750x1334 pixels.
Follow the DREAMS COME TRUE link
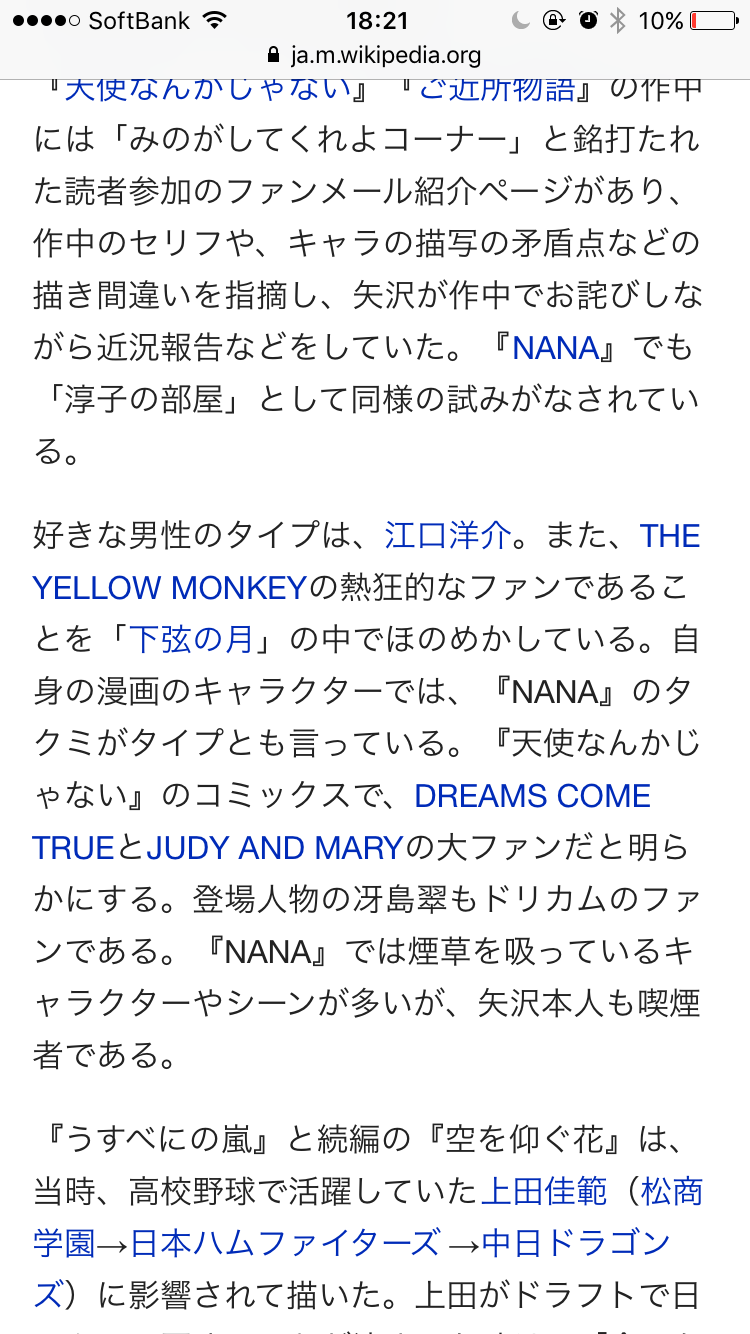tap(532, 796)
